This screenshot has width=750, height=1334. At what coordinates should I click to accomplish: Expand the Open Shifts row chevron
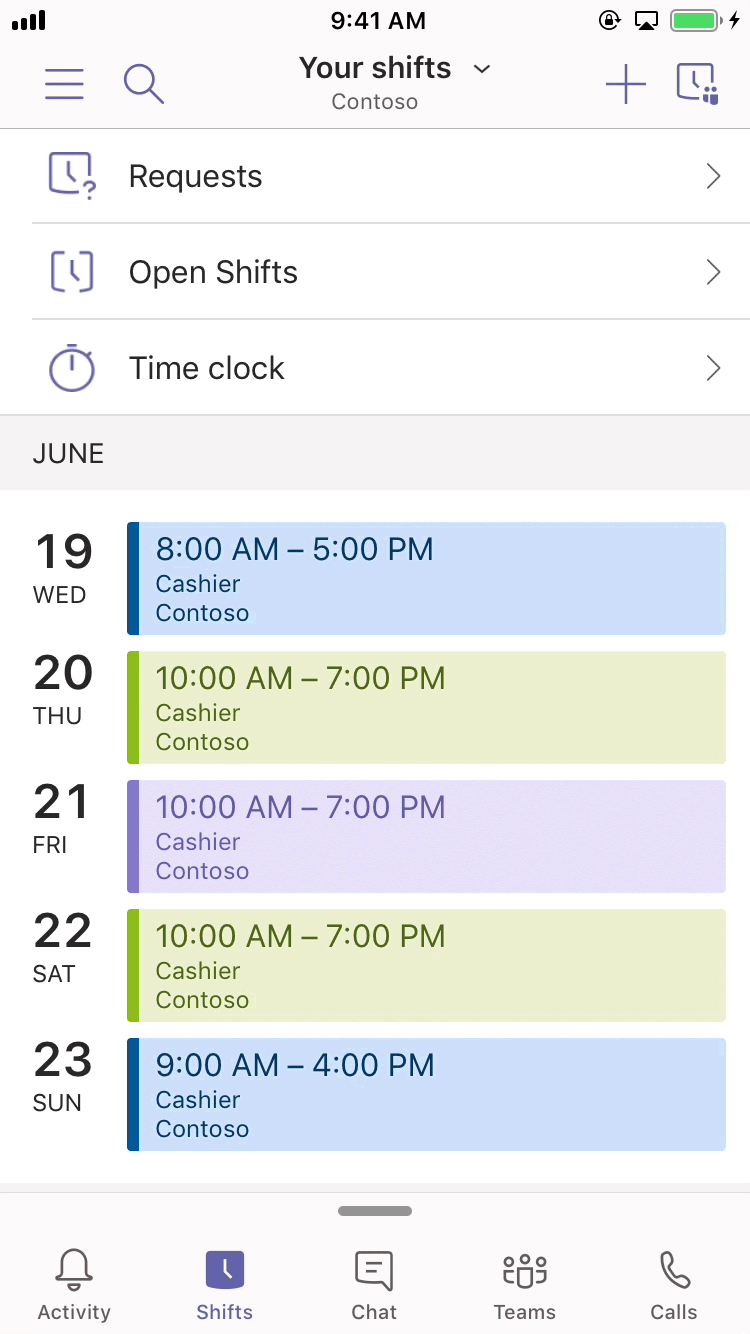click(x=712, y=271)
